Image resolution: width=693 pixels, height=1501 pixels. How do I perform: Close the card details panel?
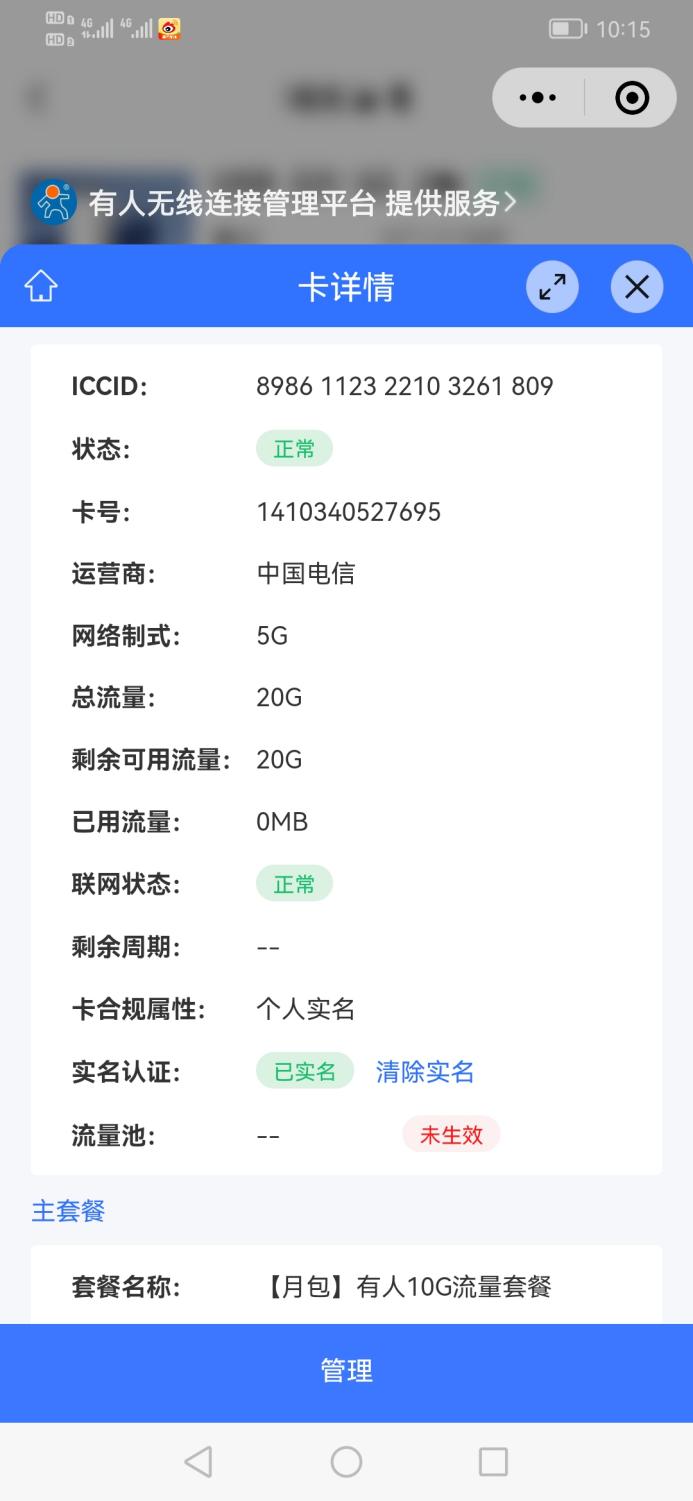click(637, 287)
